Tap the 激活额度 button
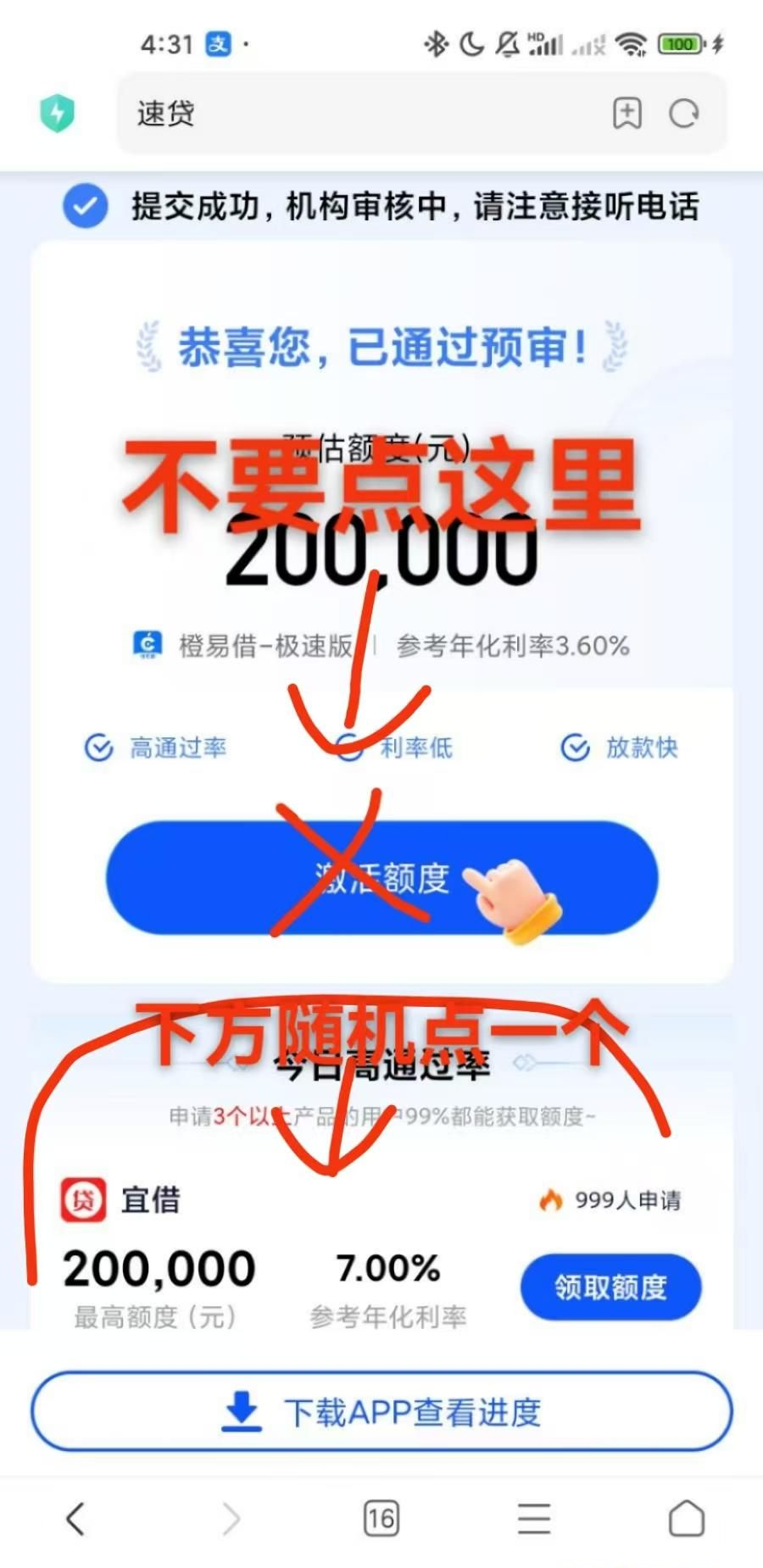Viewport: 763px width, 1568px height. pos(381,878)
